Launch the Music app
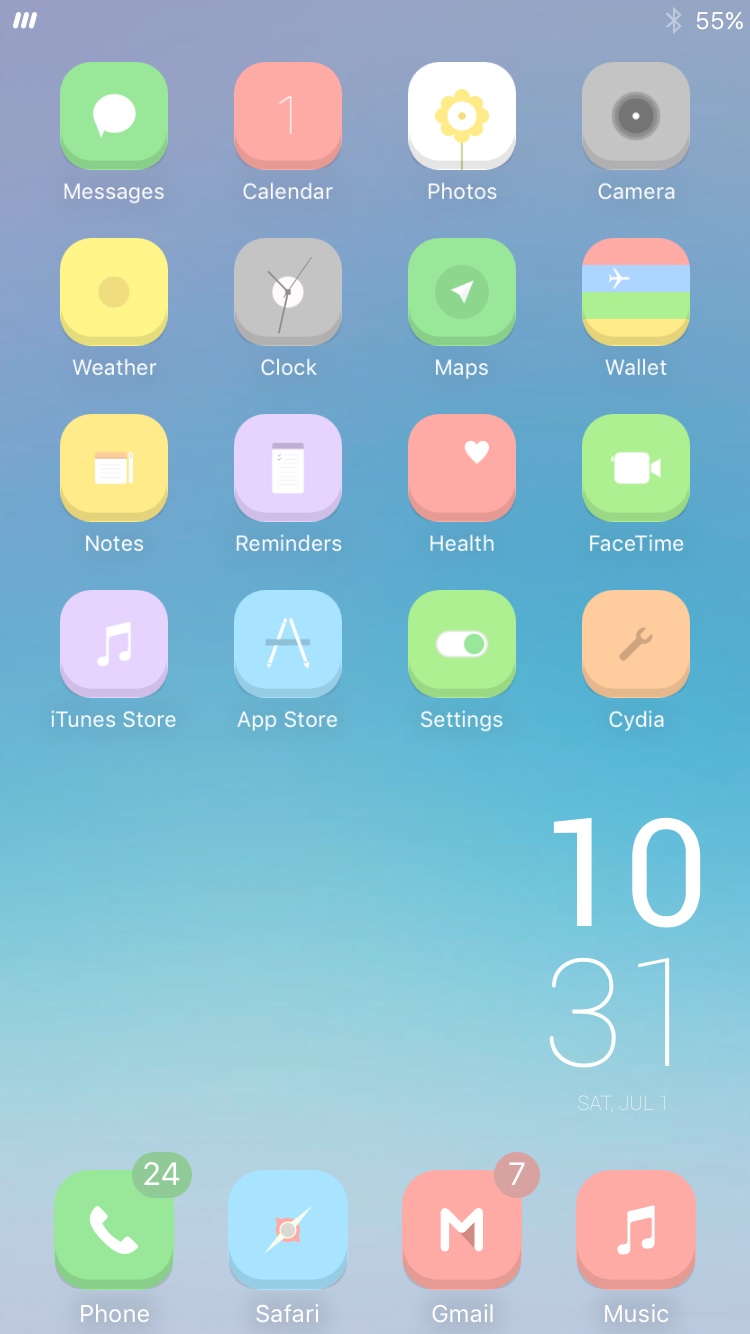Screen dimensions: 750x1334 (636, 1230)
